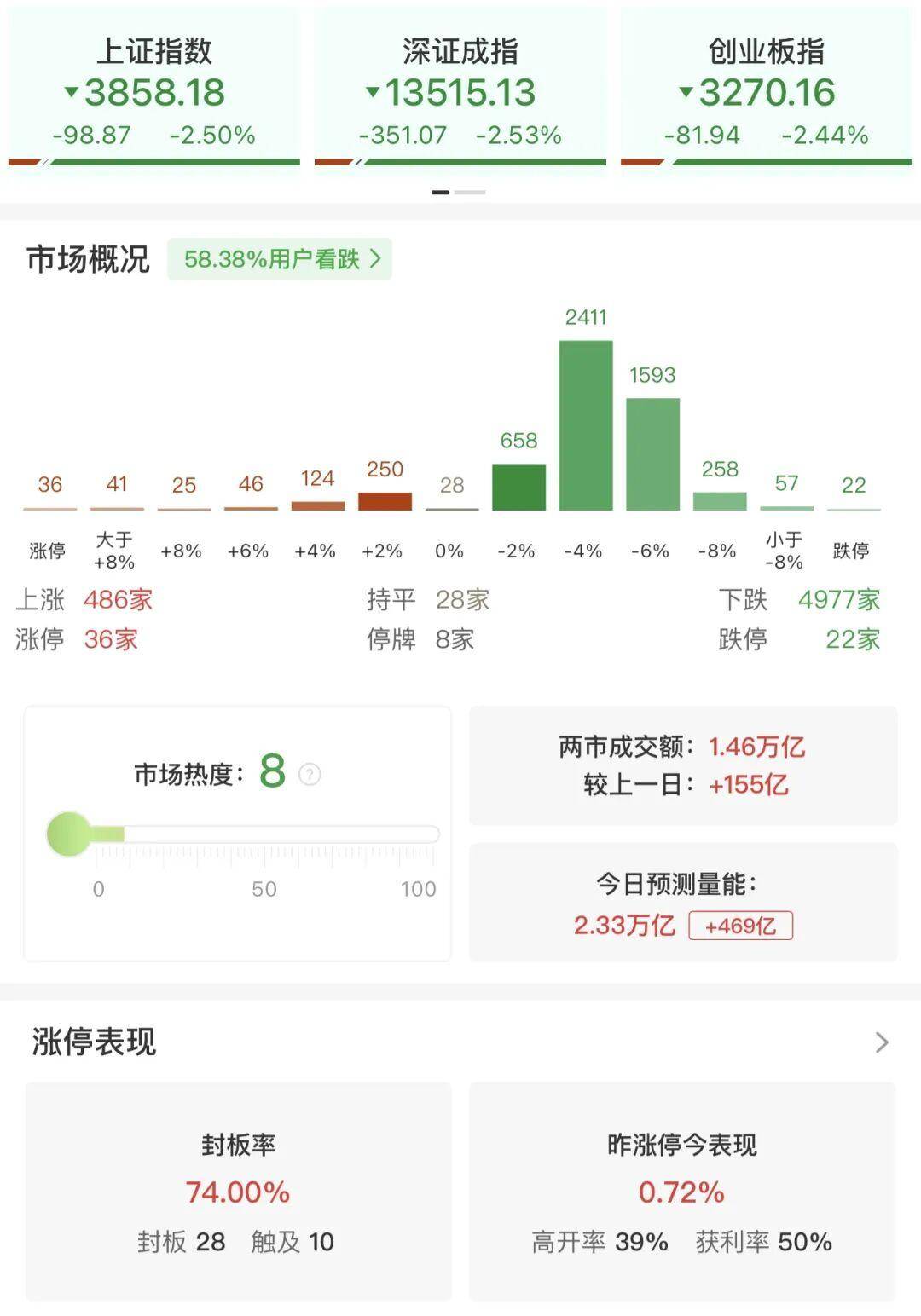Open the 封板率 74.00% card
This screenshot has width=921, height=1316.
point(238,1191)
